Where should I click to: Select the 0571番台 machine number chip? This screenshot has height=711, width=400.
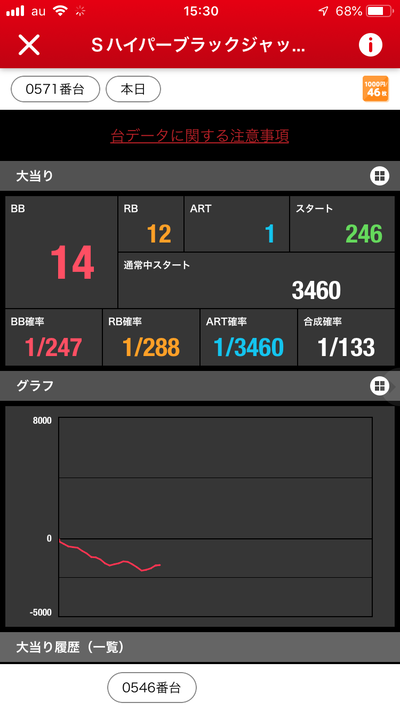click(55, 89)
